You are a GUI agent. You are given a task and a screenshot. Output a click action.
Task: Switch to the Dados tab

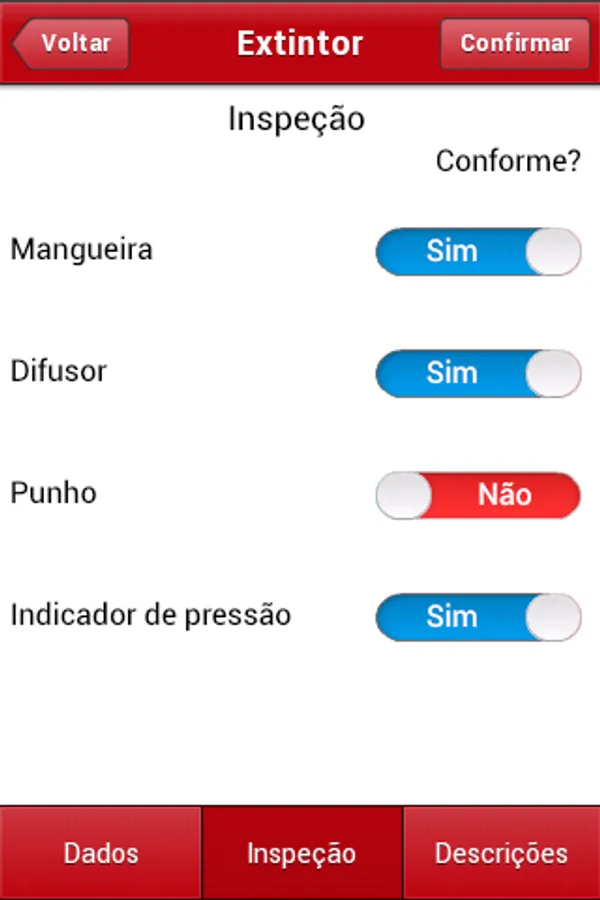click(x=101, y=853)
